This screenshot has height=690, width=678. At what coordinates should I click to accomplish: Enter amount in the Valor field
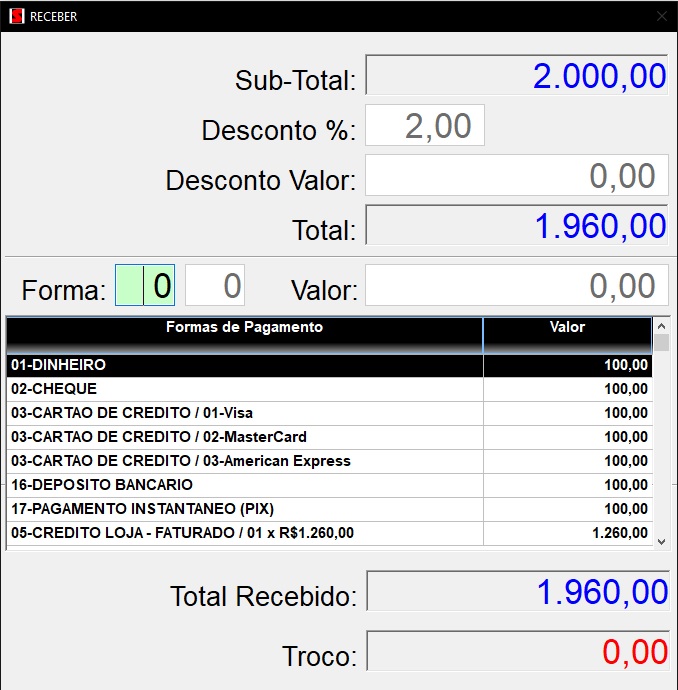pyautogui.click(x=516, y=286)
